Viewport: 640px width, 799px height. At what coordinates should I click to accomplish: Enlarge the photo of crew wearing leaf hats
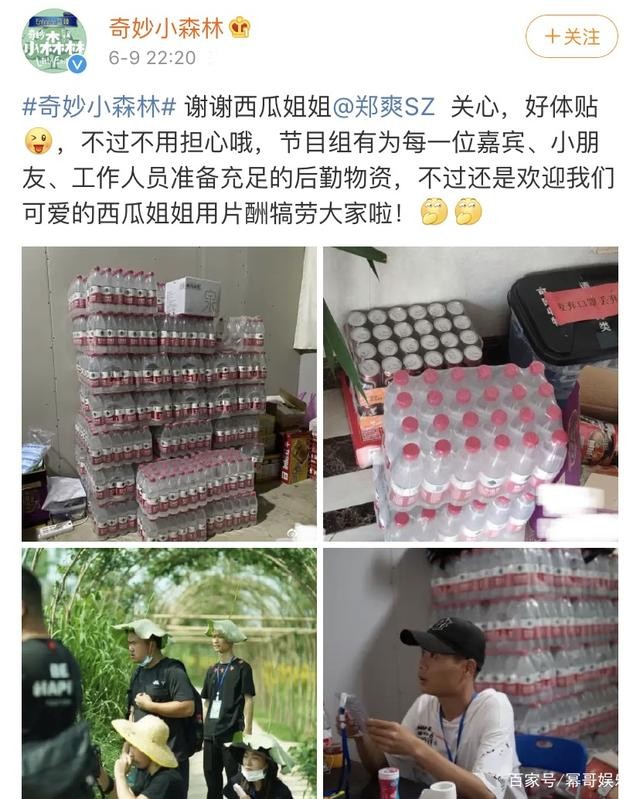click(169, 672)
